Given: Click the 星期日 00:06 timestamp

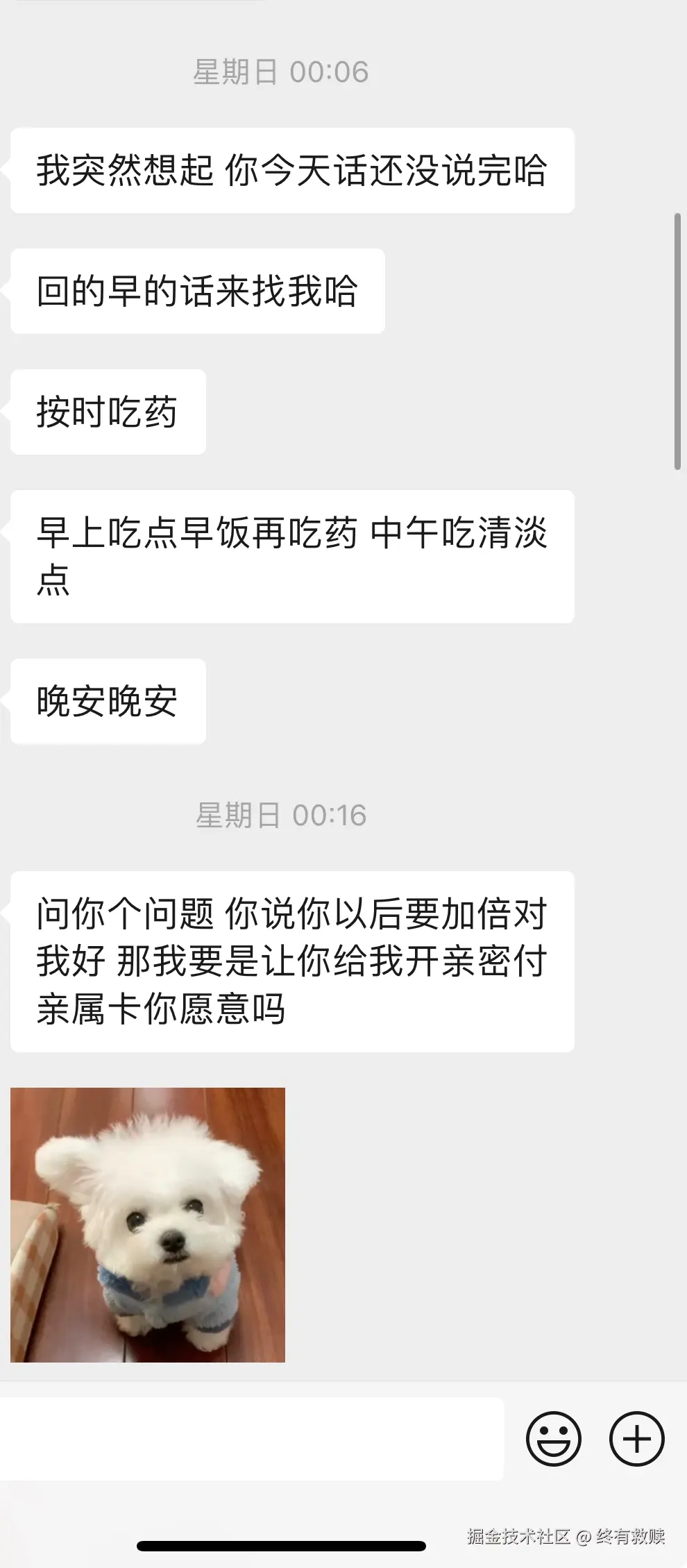Looking at the screenshot, I should 280,72.
